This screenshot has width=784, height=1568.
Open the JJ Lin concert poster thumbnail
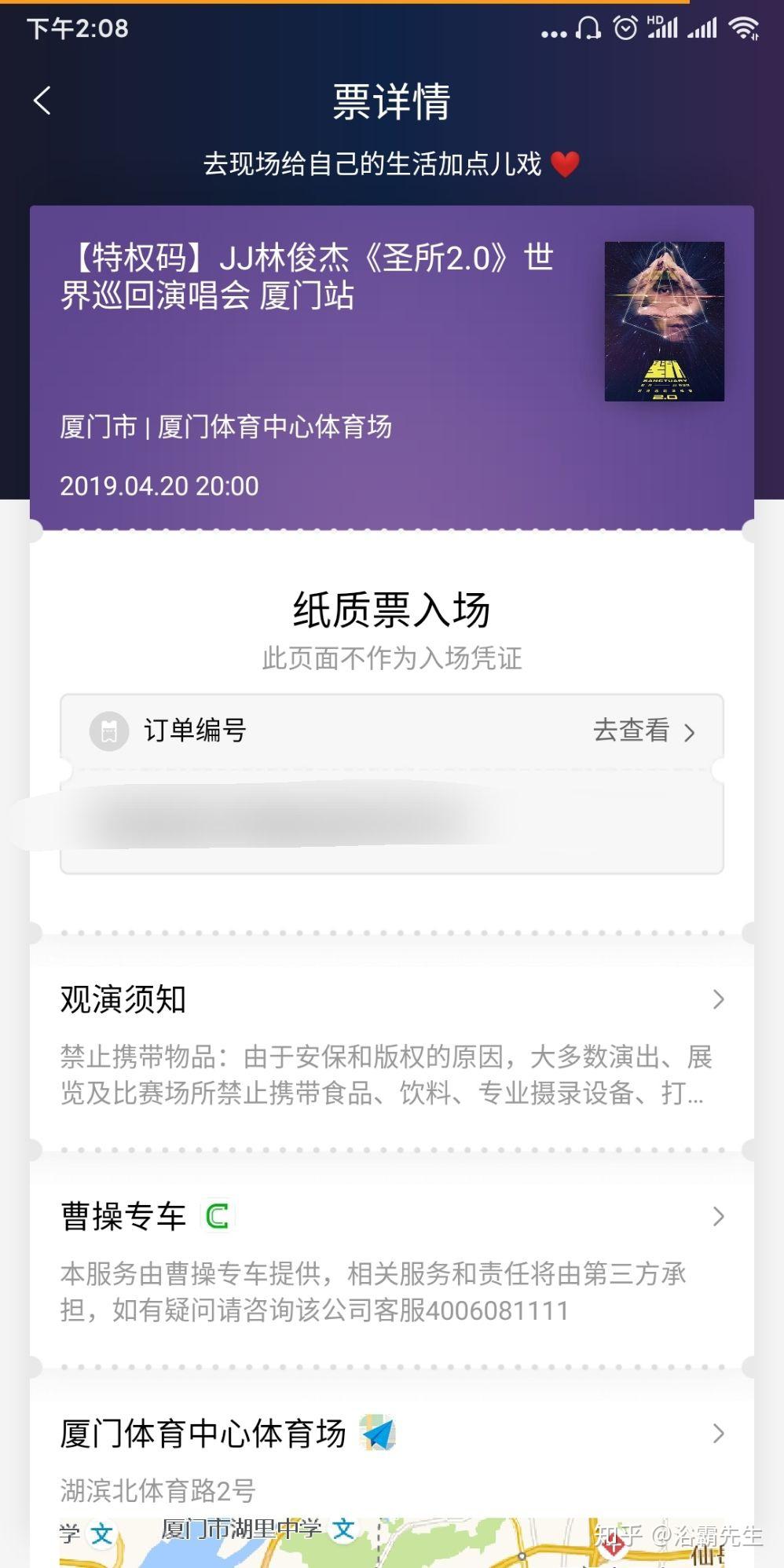664,321
